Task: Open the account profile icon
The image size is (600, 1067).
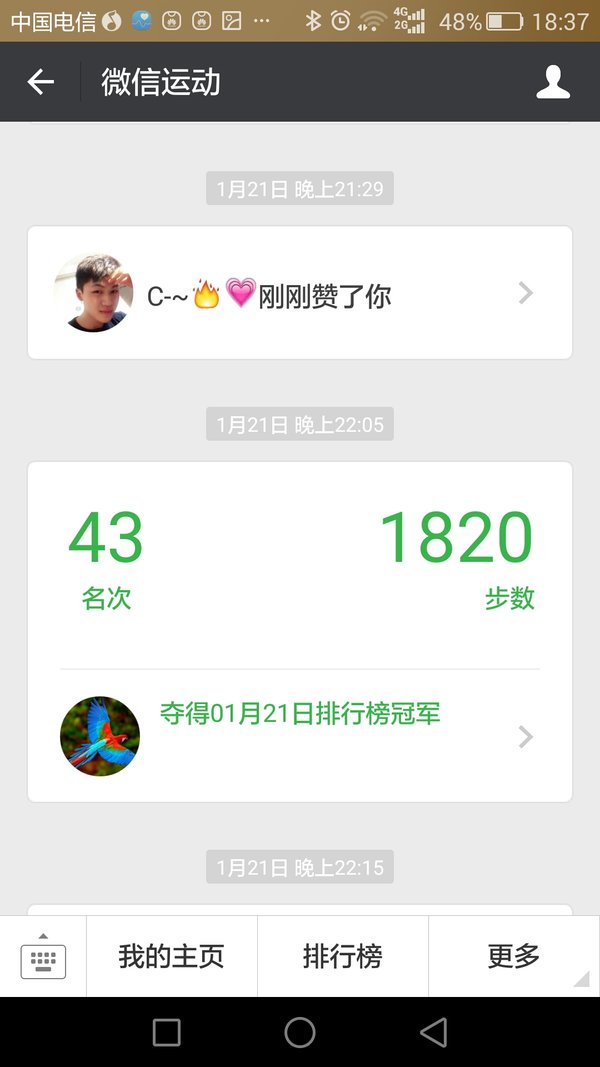Action: (x=552, y=82)
